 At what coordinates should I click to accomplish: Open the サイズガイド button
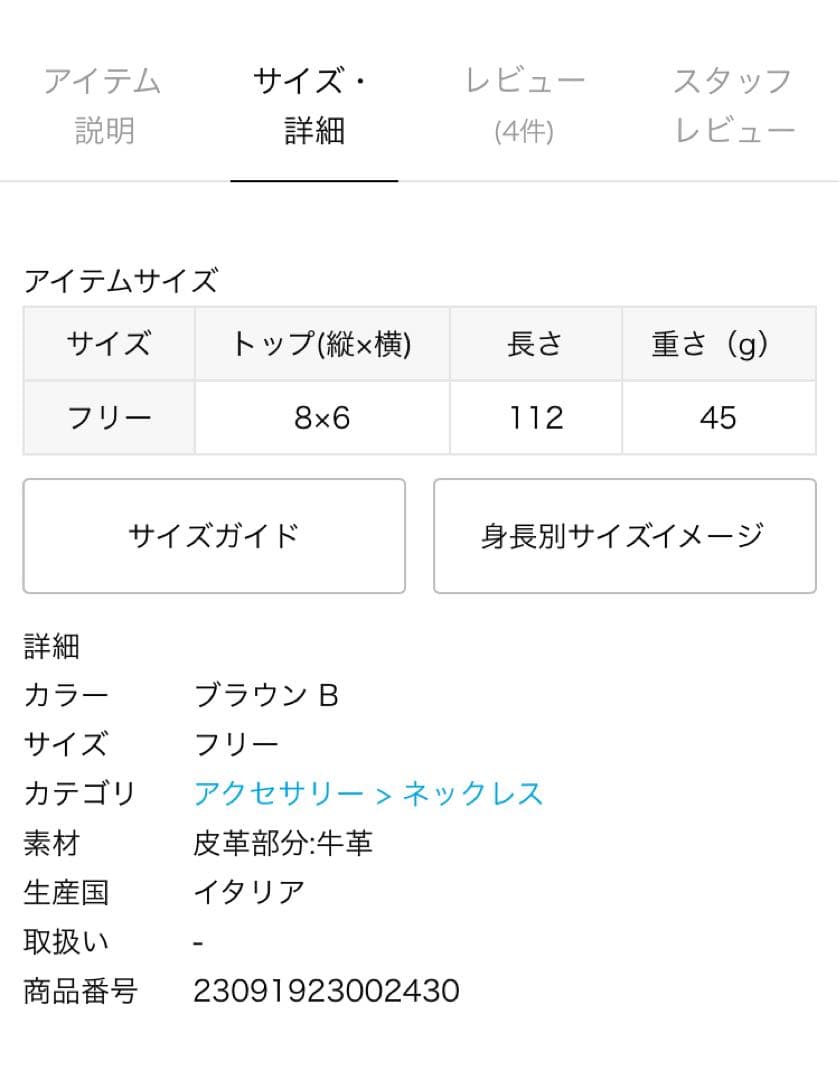214,536
